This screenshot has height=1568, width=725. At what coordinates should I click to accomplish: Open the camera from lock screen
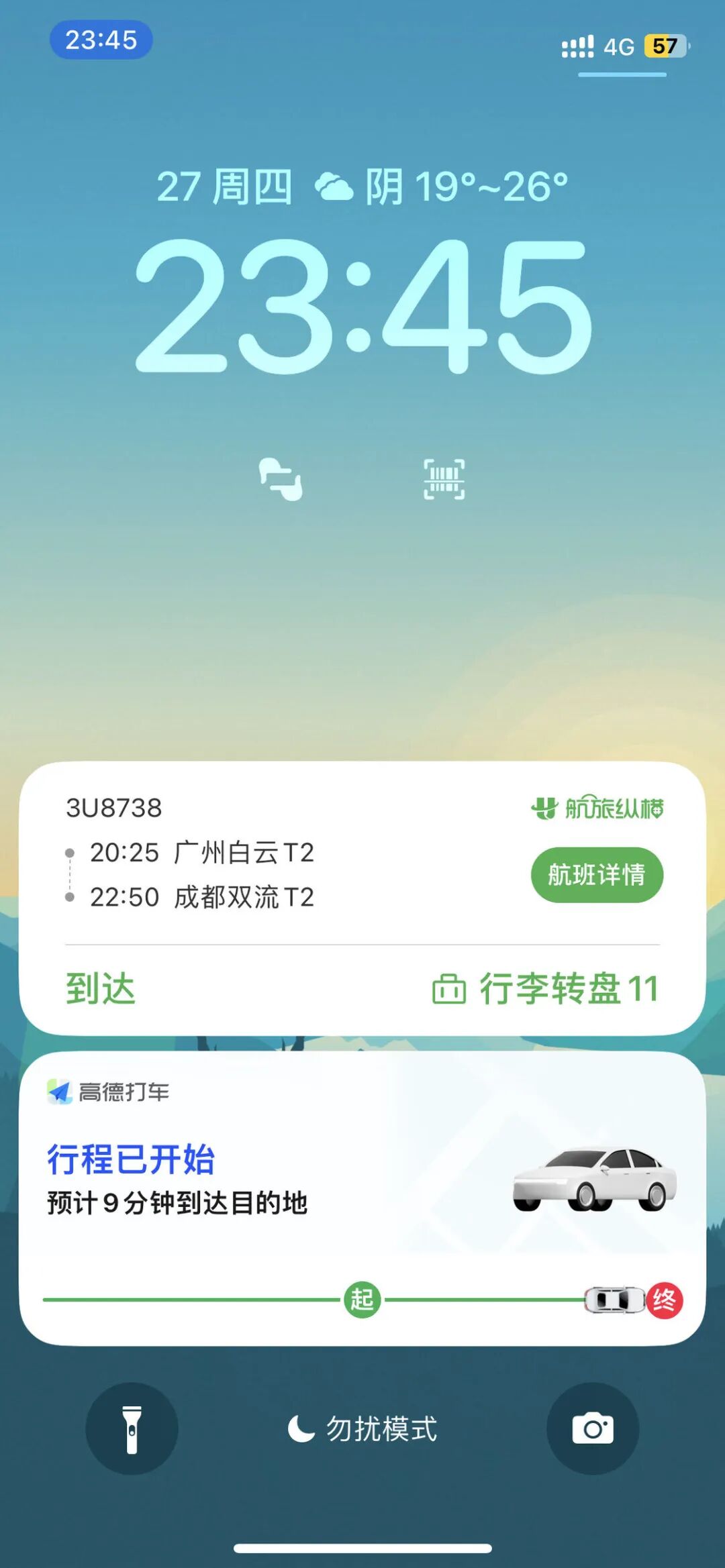click(593, 1428)
